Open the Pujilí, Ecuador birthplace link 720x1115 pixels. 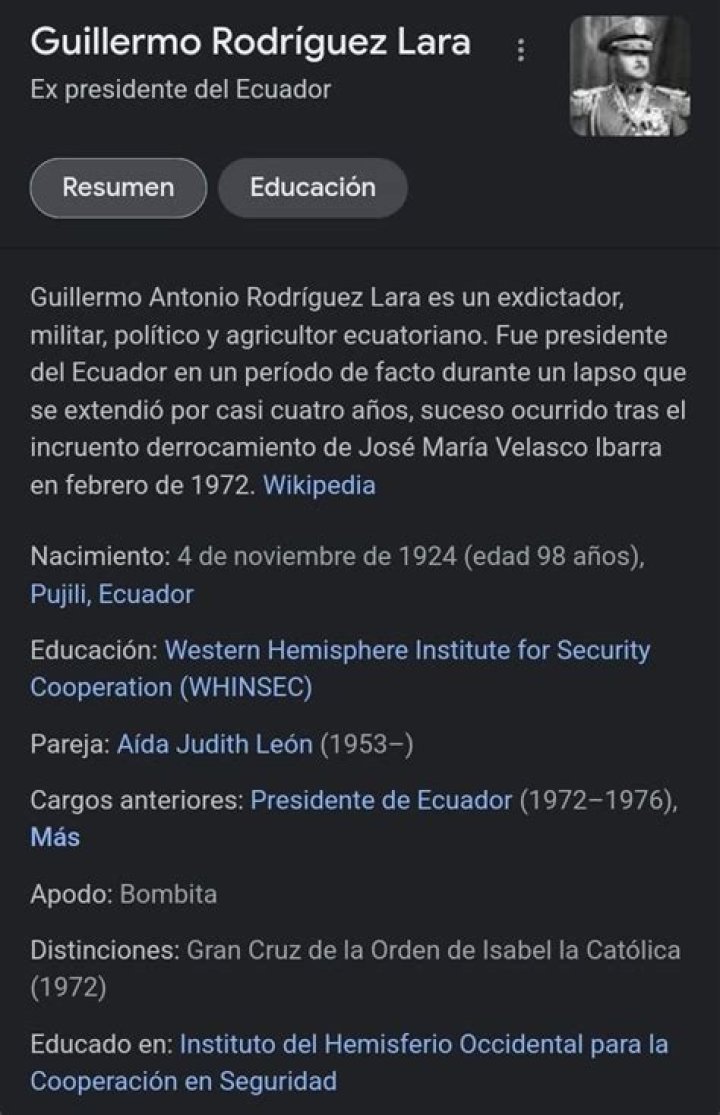point(112,594)
